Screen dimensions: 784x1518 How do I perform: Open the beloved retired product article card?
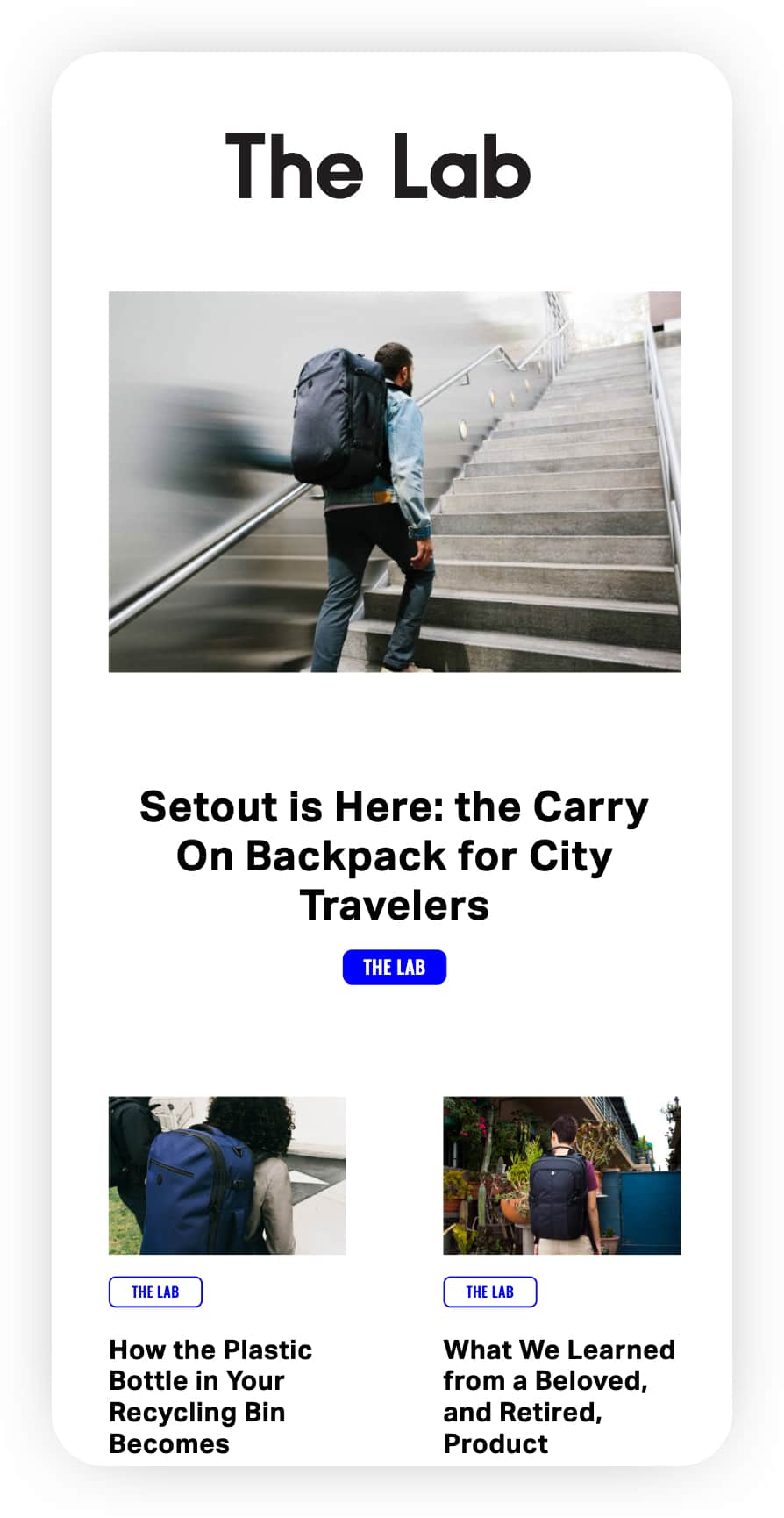tap(561, 1277)
